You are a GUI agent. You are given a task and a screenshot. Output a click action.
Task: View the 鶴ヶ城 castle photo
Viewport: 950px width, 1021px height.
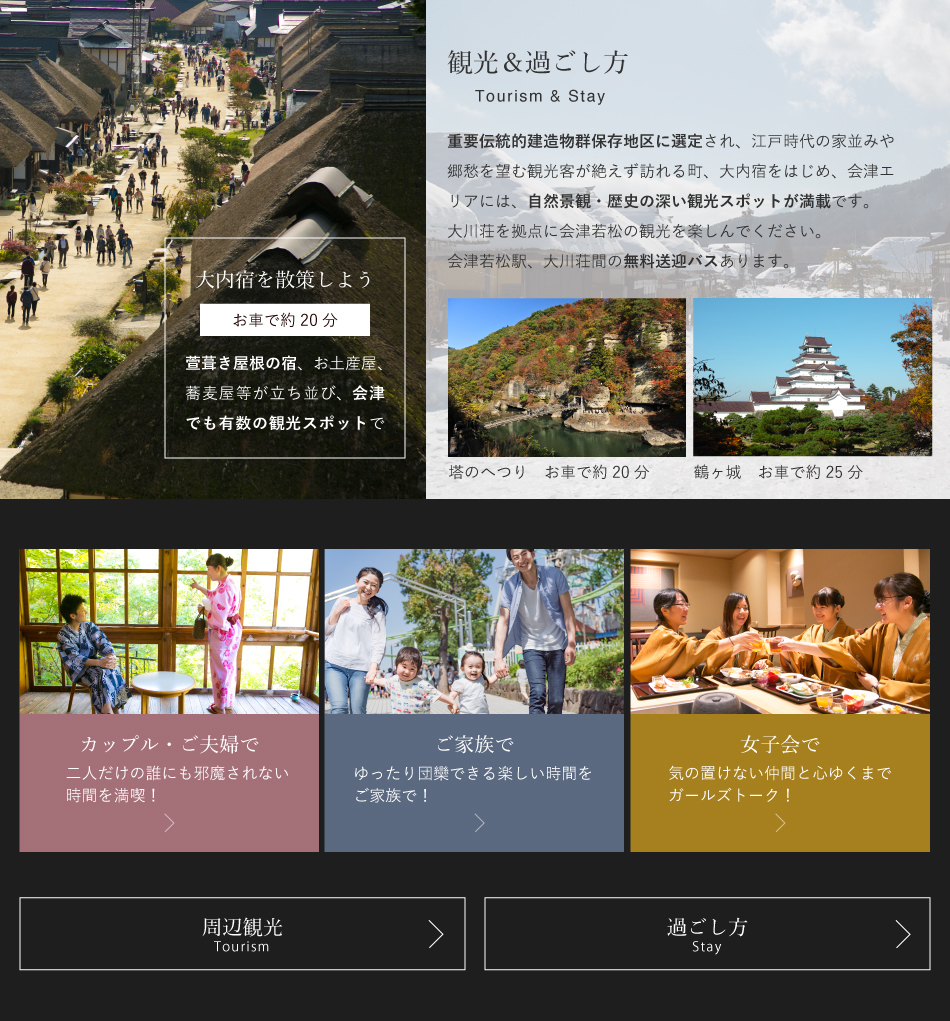click(x=812, y=377)
